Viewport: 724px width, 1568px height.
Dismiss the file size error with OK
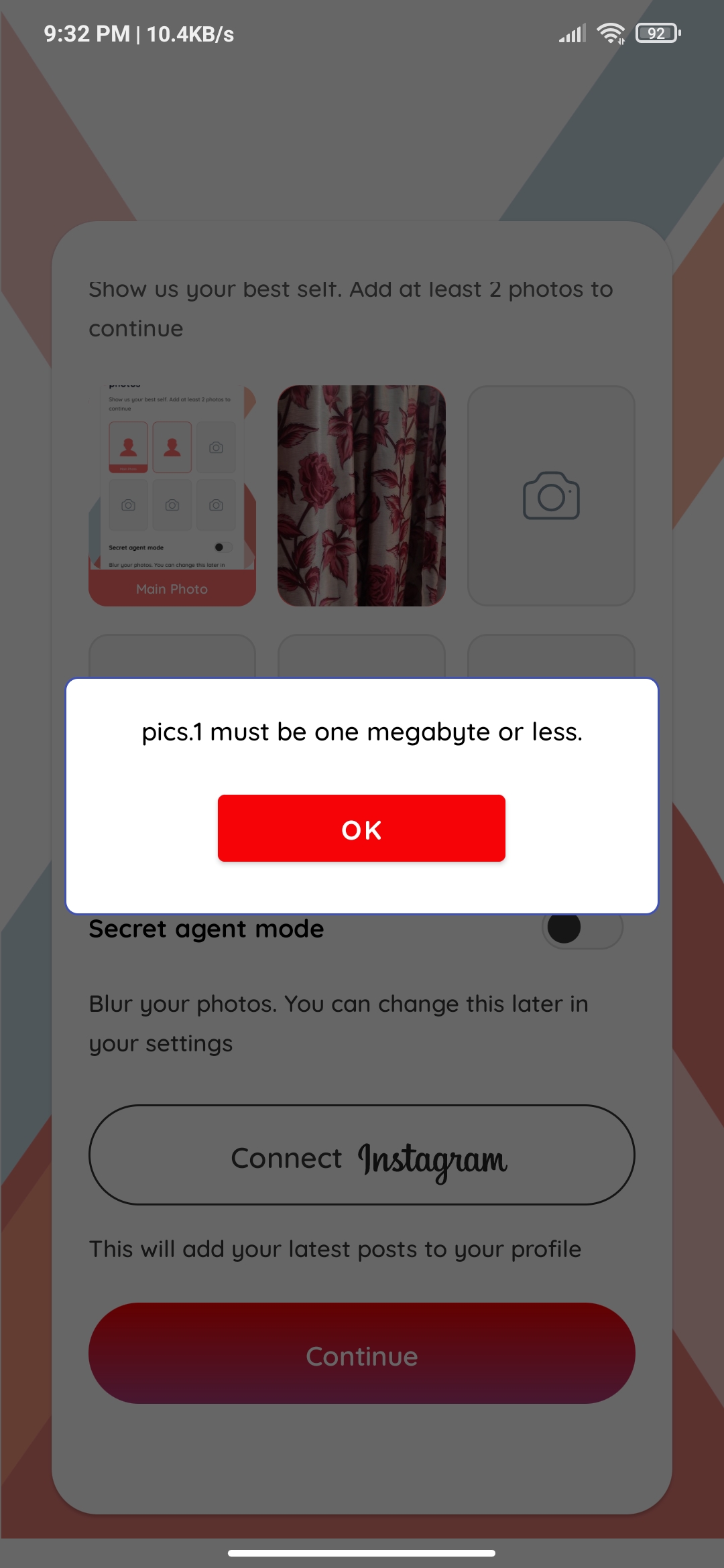pyautogui.click(x=361, y=828)
